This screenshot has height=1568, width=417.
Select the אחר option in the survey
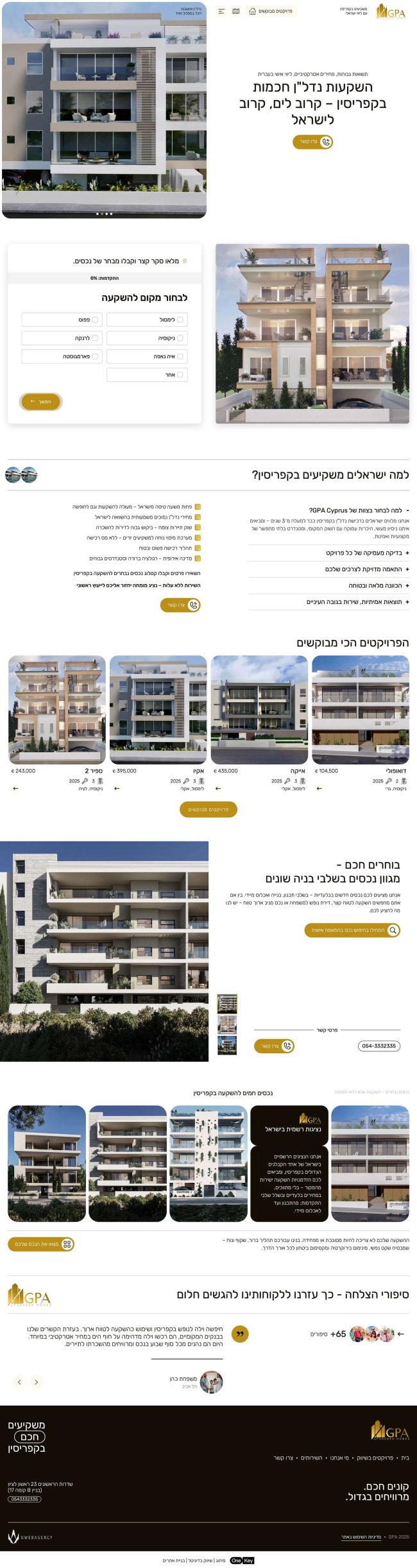point(180,374)
